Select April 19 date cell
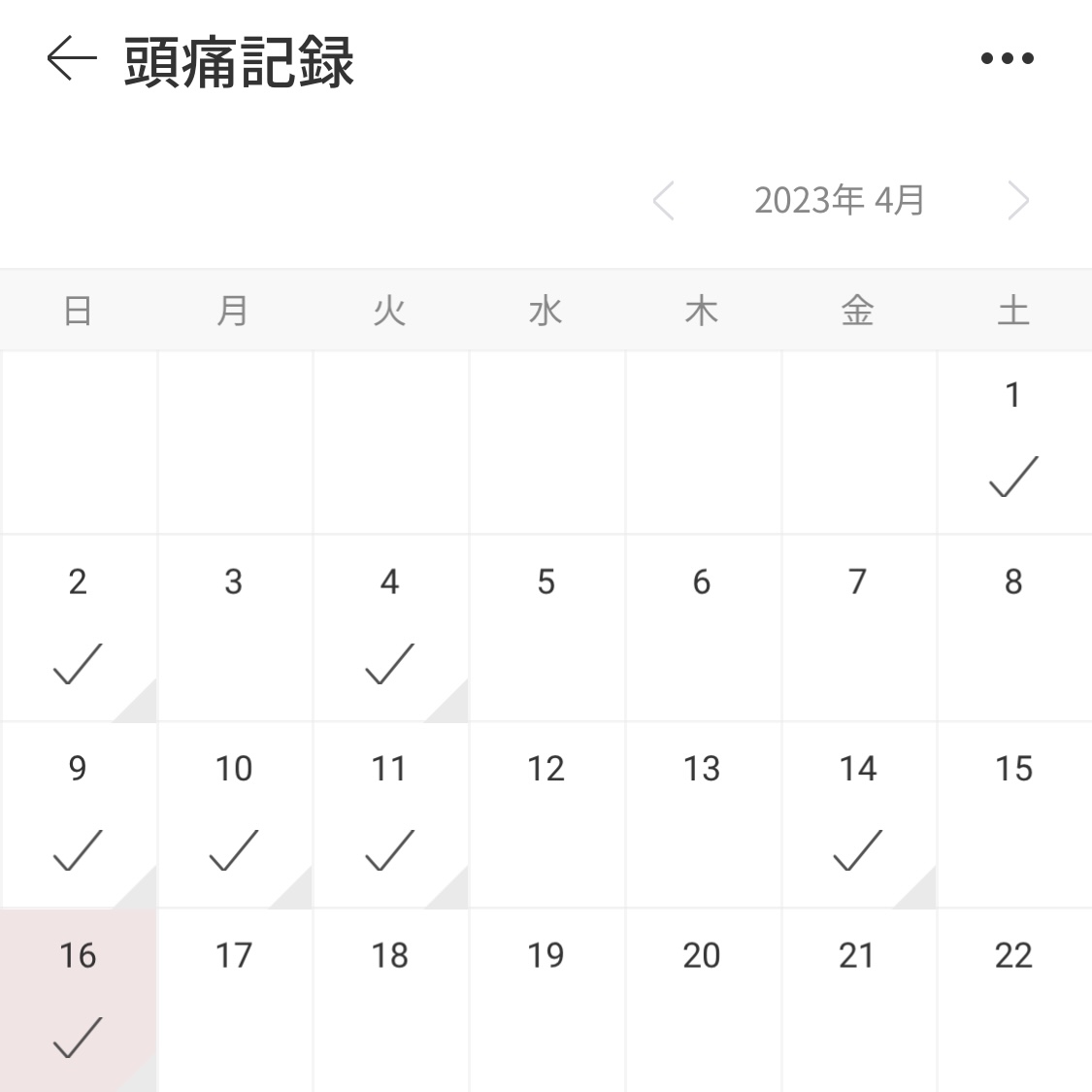This screenshot has width=1092, height=1092. pos(546,1000)
